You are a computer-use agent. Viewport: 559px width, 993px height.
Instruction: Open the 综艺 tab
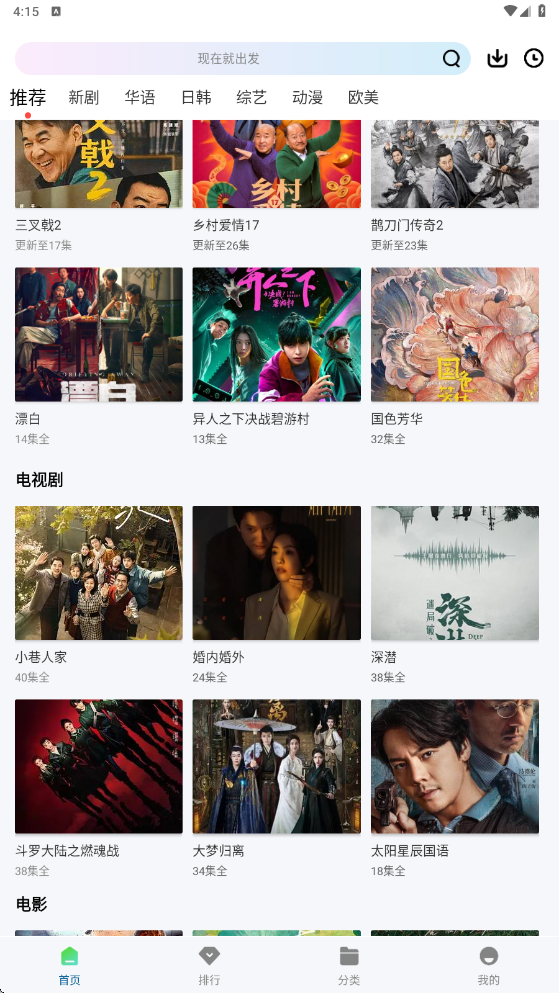[251, 98]
